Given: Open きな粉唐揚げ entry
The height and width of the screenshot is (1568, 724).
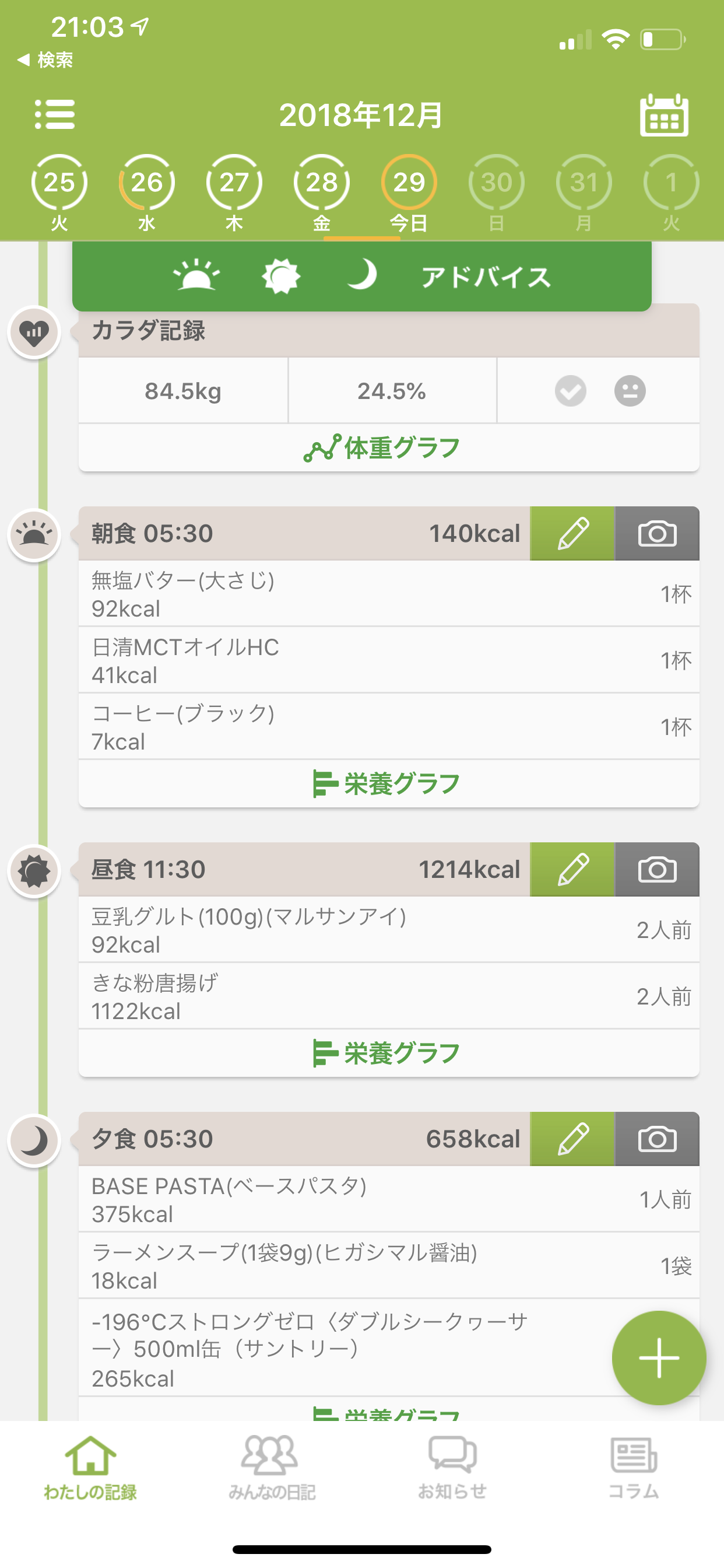Looking at the screenshot, I should coord(389,996).
